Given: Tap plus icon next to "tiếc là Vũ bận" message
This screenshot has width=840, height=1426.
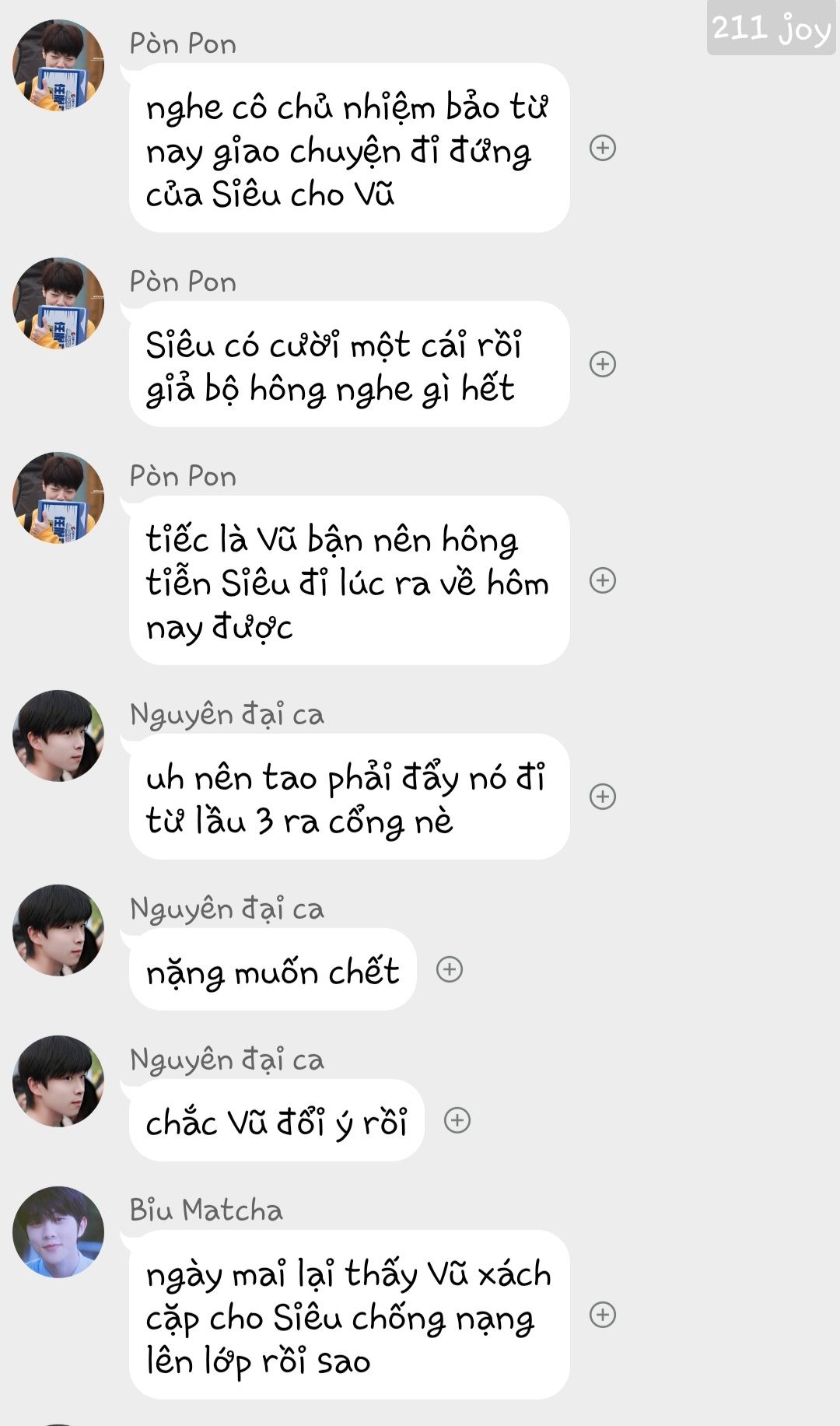Looking at the screenshot, I should coord(603,580).
